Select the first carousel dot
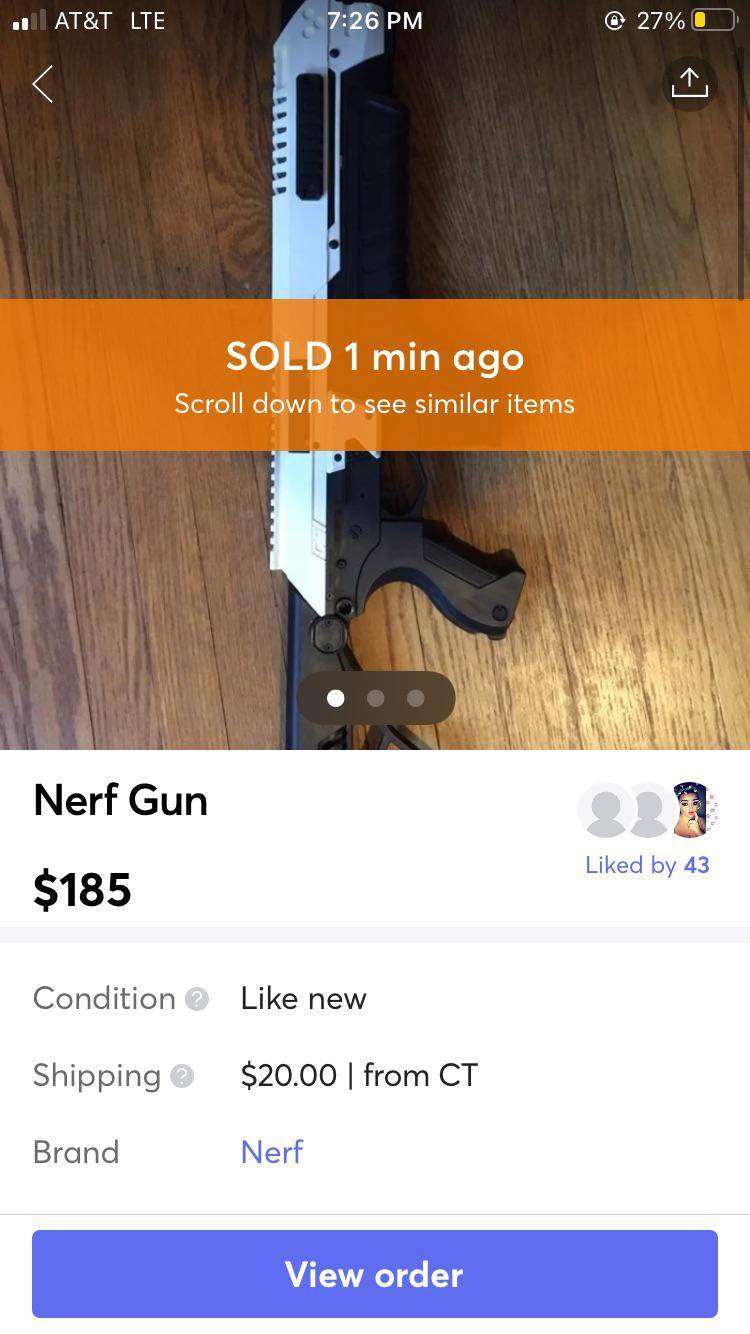This screenshot has width=750, height=1334. point(336,698)
